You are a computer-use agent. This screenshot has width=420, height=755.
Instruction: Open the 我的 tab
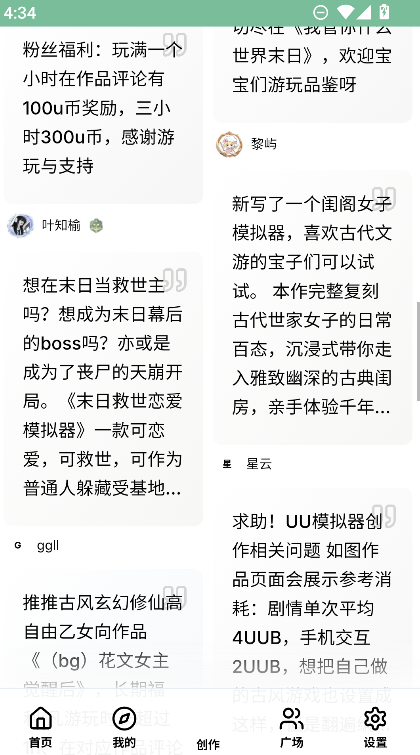tap(124, 727)
